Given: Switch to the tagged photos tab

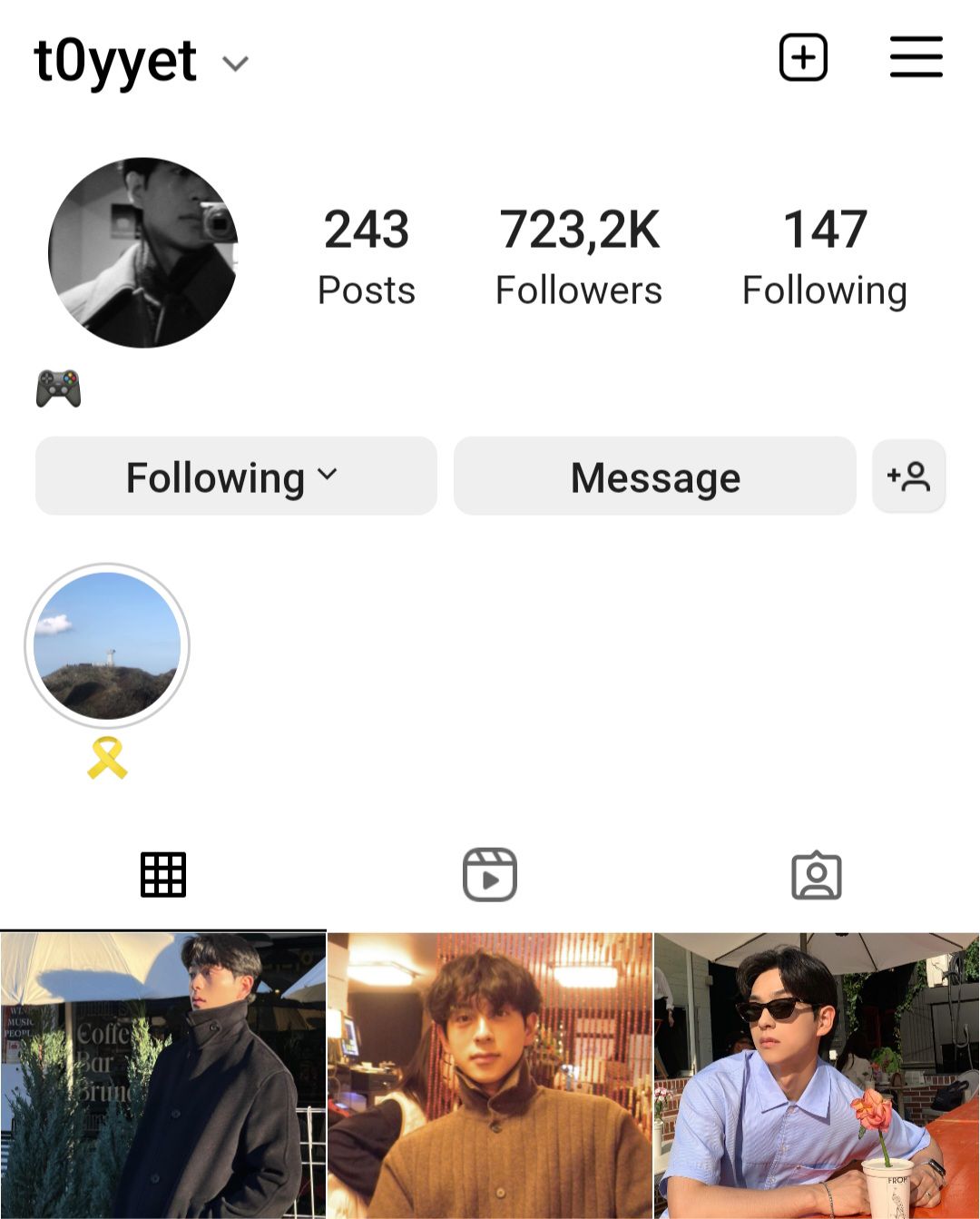Looking at the screenshot, I should [817, 875].
